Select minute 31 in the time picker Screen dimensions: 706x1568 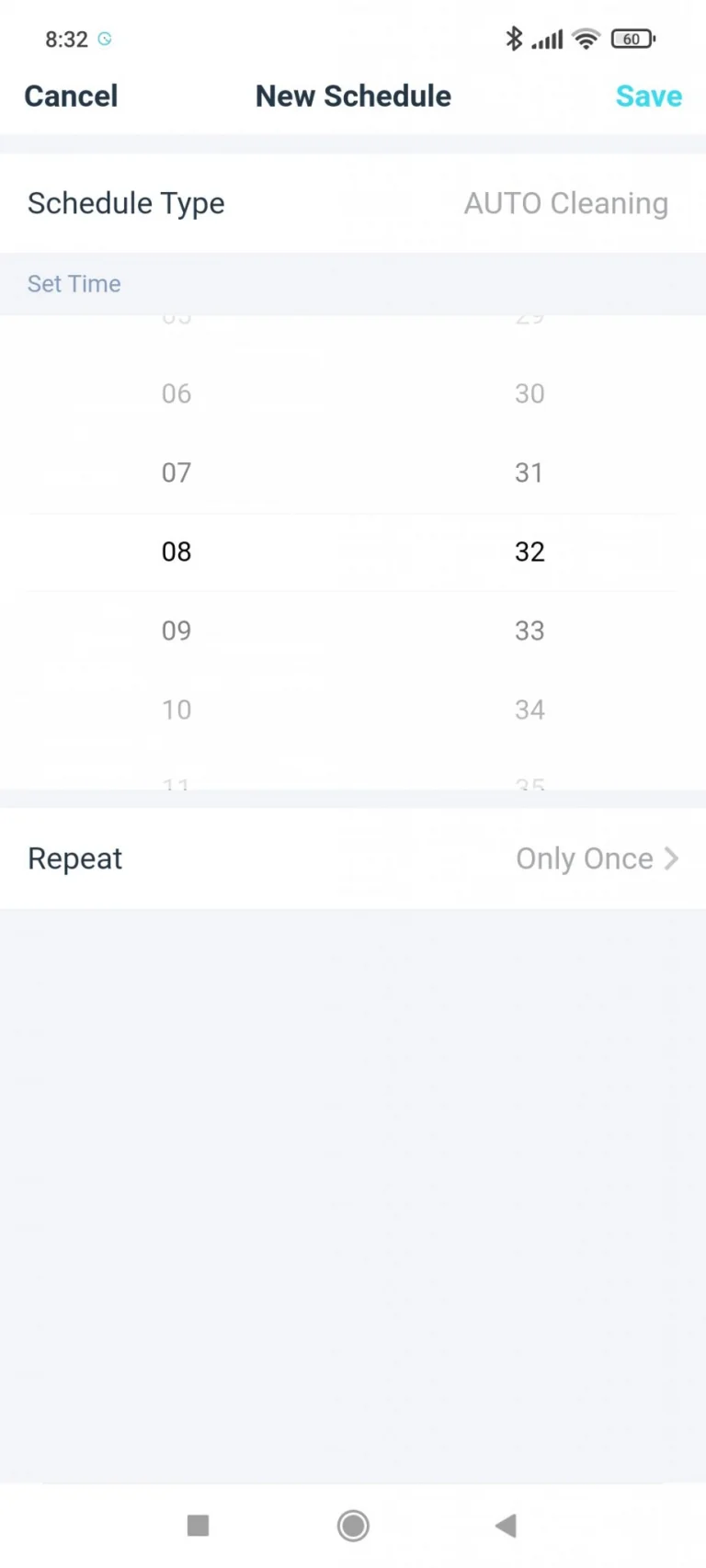point(529,472)
